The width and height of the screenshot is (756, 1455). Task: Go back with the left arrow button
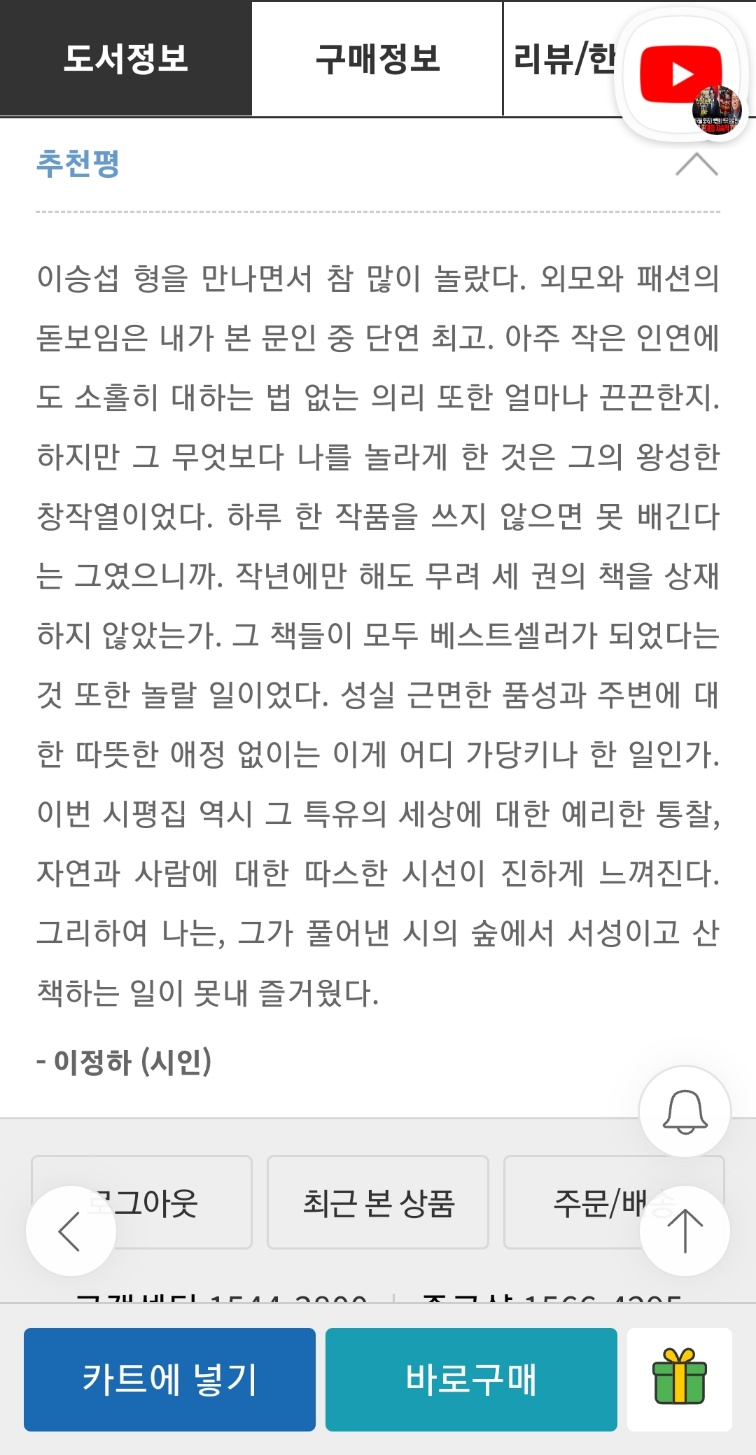(x=71, y=1231)
